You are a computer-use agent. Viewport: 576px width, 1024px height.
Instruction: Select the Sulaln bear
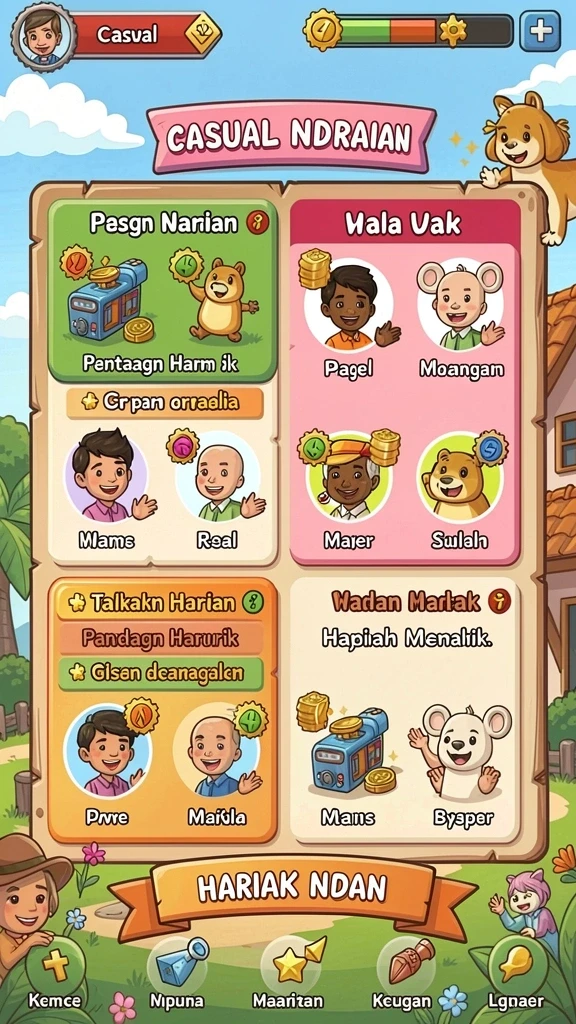tap(460, 488)
